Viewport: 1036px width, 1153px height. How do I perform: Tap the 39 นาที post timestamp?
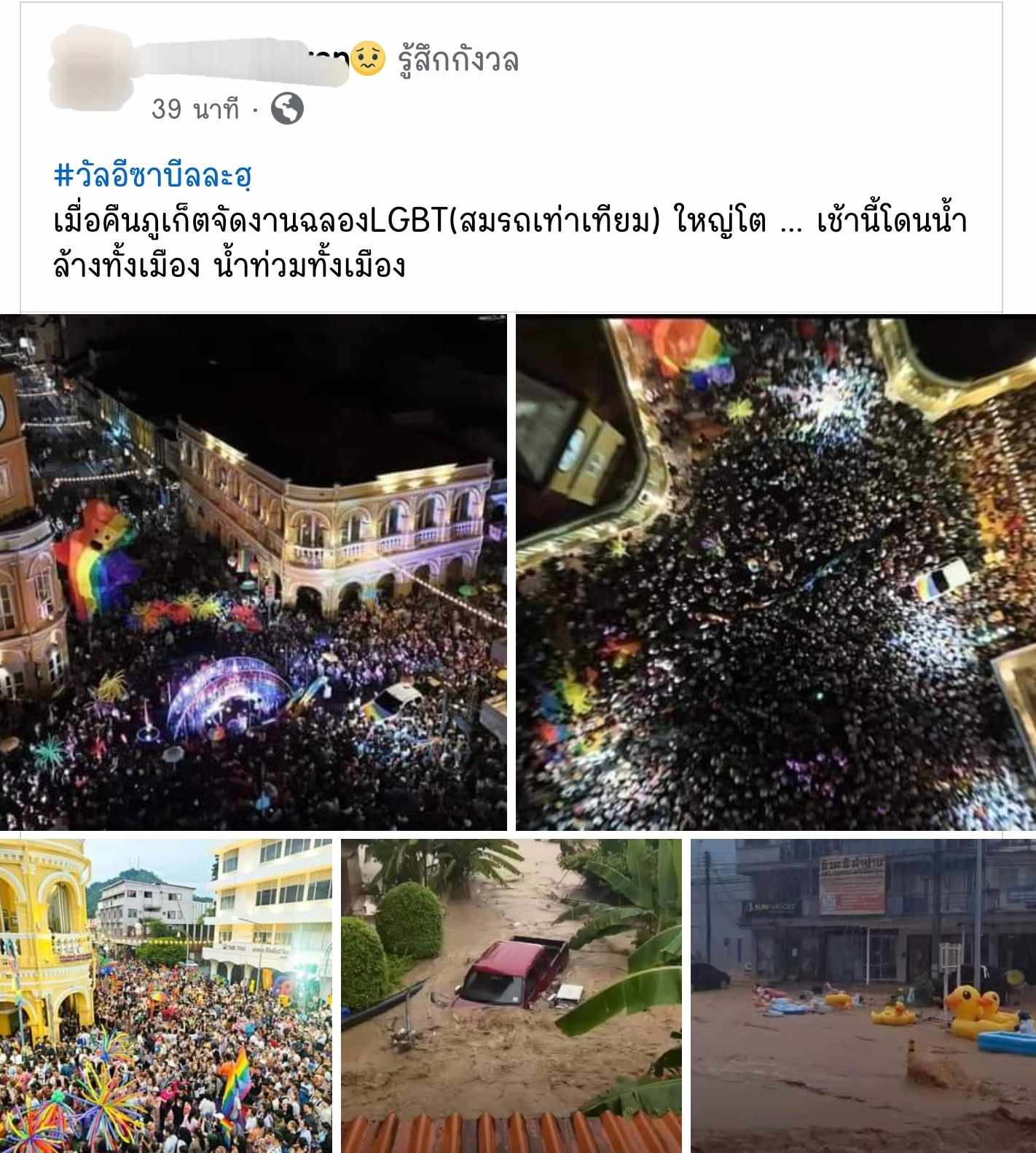[195, 109]
